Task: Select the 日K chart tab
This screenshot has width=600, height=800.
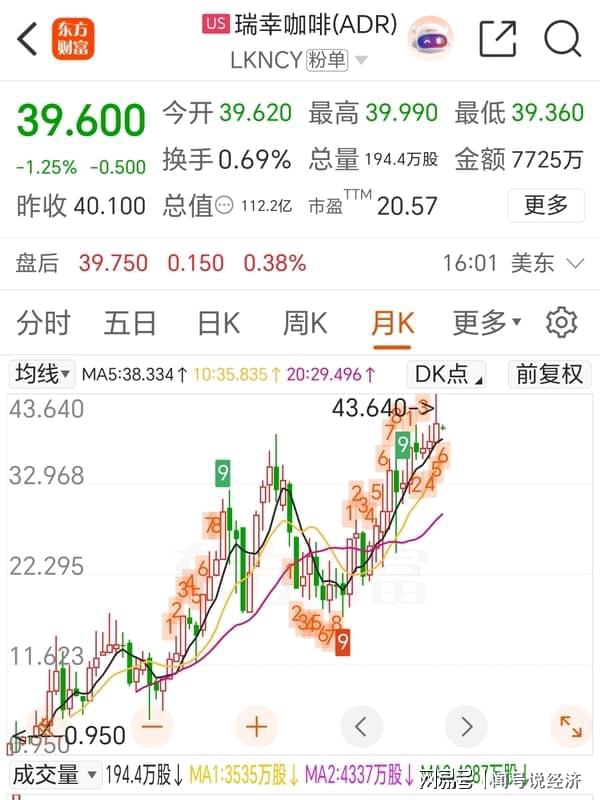Action: click(x=218, y=323)
